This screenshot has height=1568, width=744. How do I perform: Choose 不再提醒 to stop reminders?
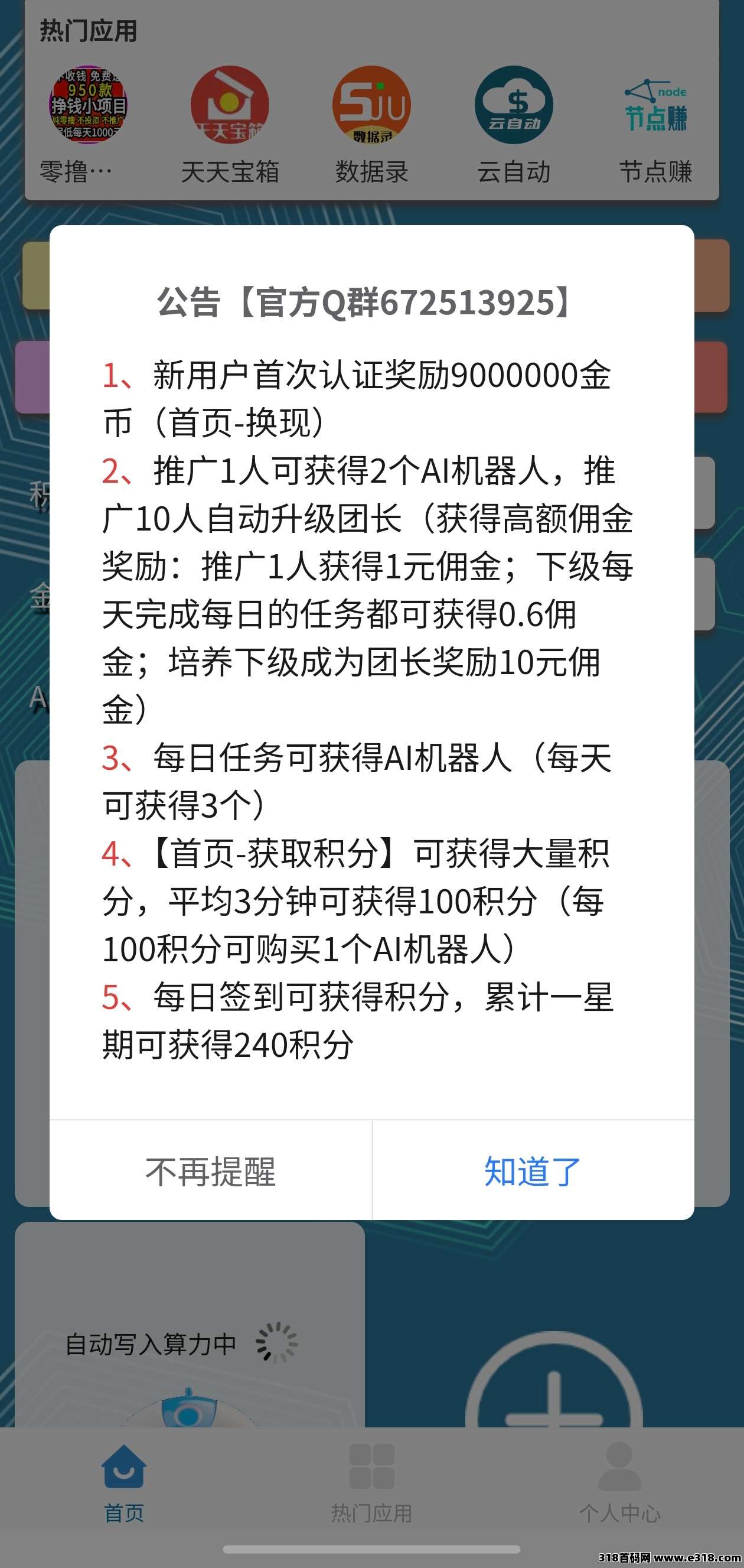pyautogui.click(x=210, y=1170)
